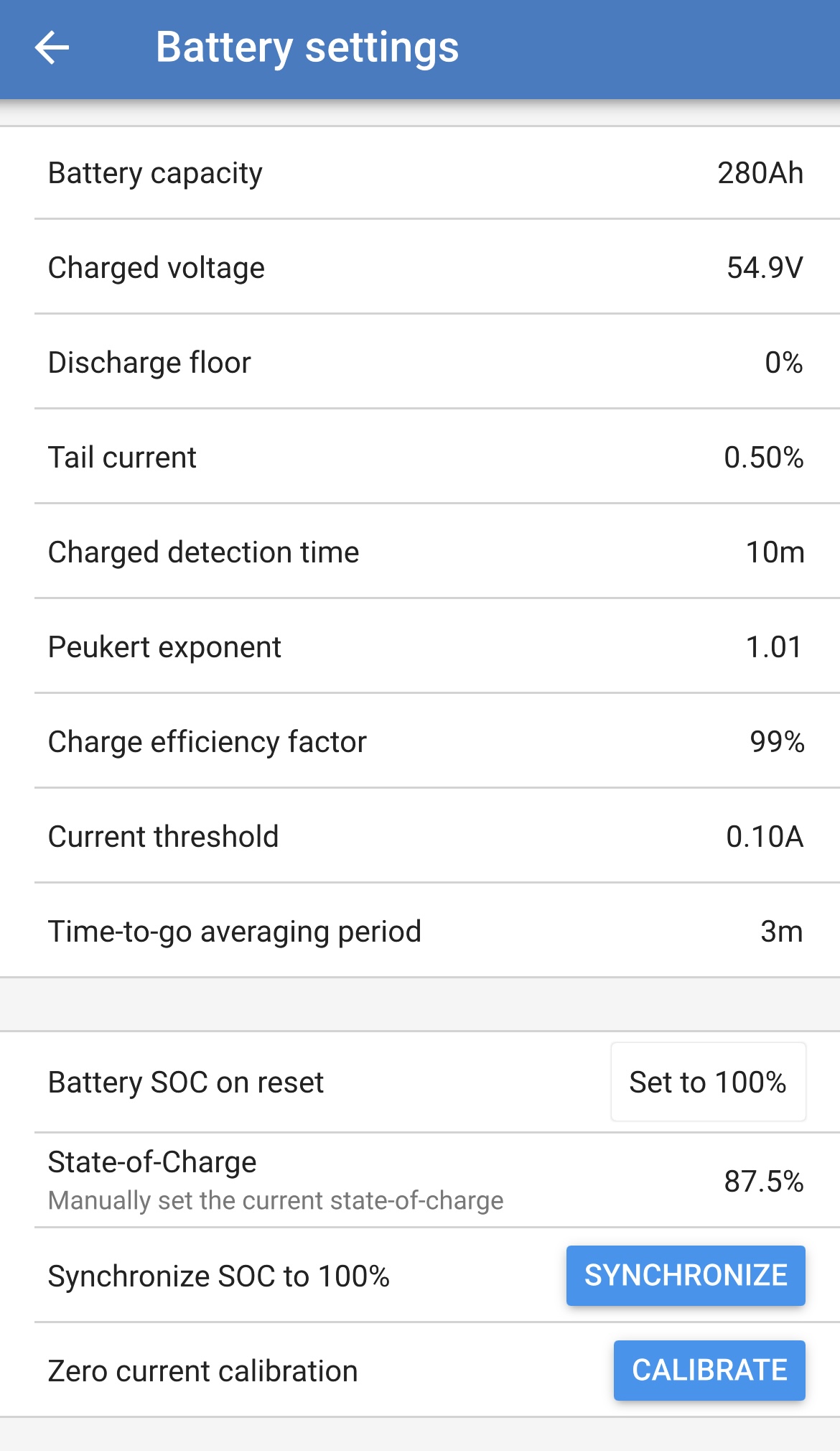Open the Battery SOC on reset dropdown

tap(708, 1083)
